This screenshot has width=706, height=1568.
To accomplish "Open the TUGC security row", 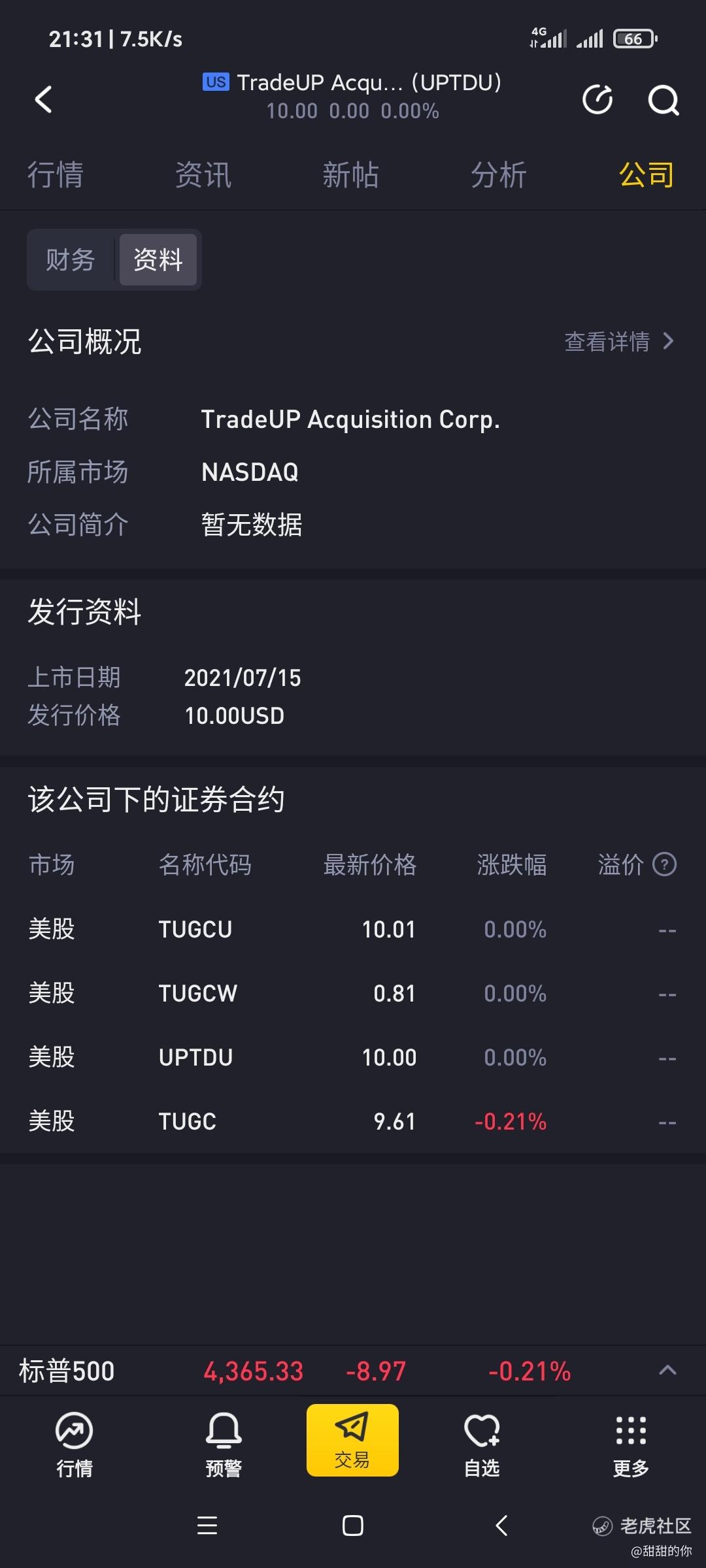I will point(353,1121).
